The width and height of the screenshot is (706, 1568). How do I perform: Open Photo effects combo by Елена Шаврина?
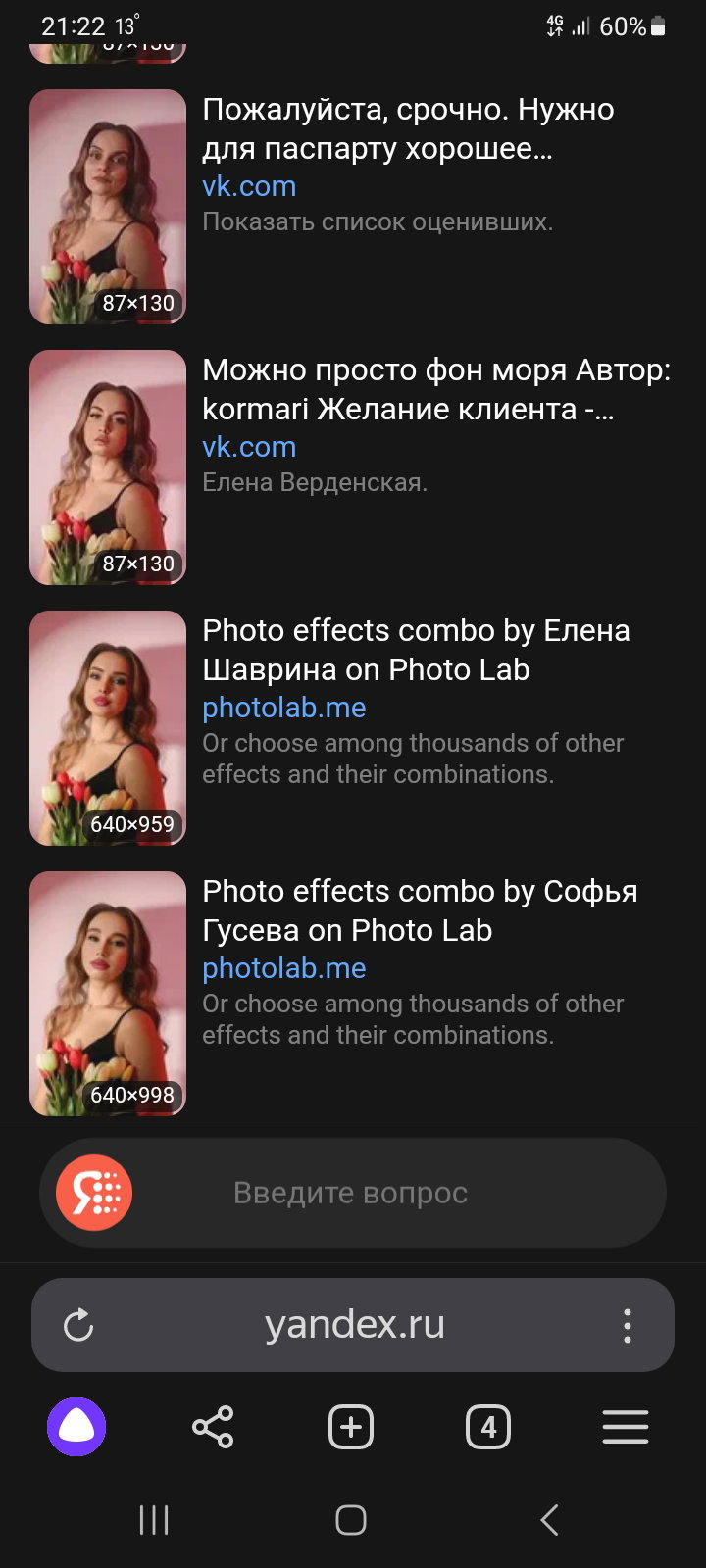(416, 650)
